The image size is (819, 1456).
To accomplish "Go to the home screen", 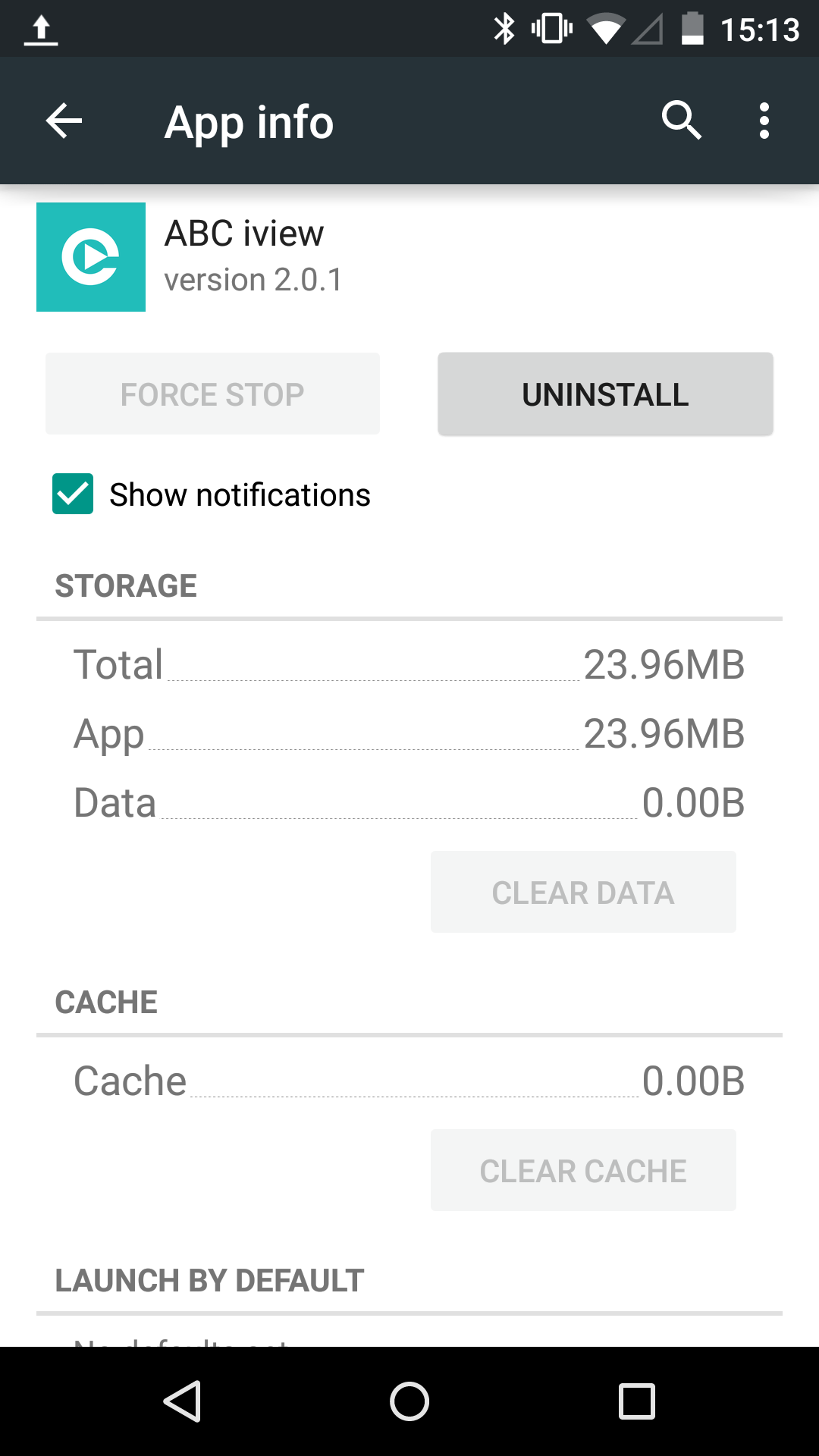I will pyautogui.click(x=409, y=1401).
